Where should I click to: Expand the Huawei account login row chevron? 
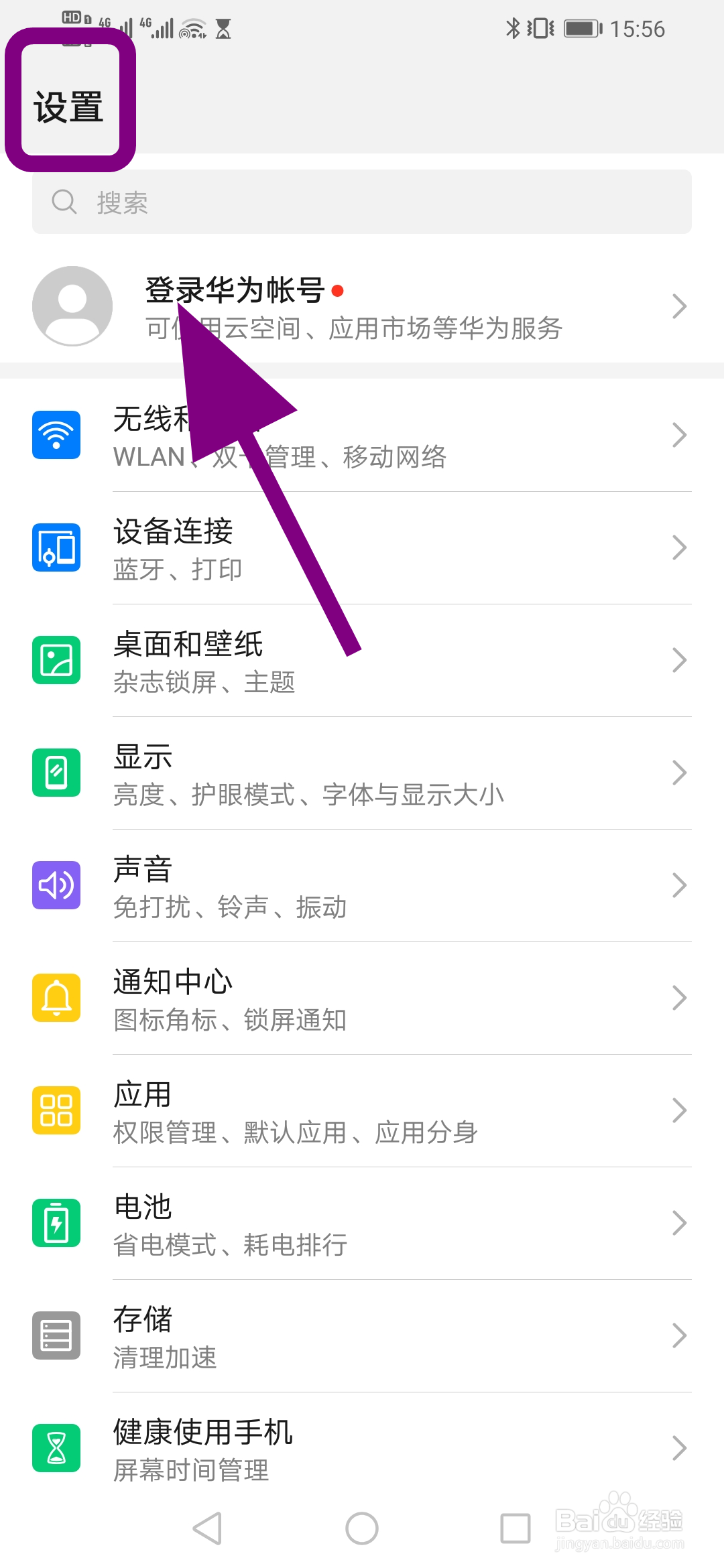click(680, 306)
